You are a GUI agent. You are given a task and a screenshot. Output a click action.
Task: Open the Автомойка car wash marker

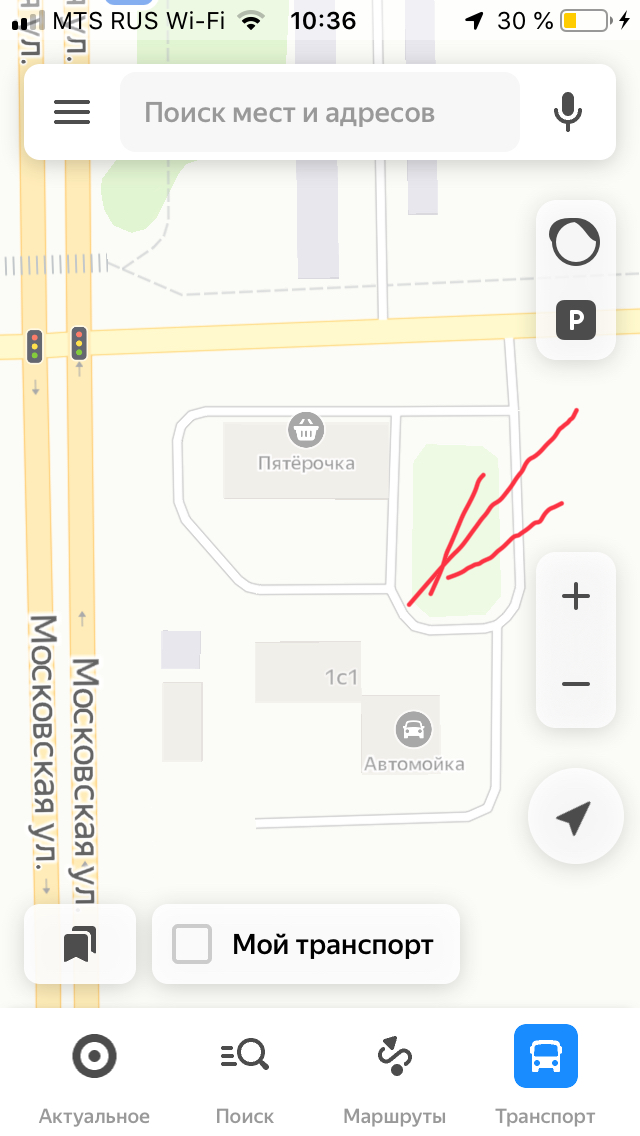(x=411, y=729)
